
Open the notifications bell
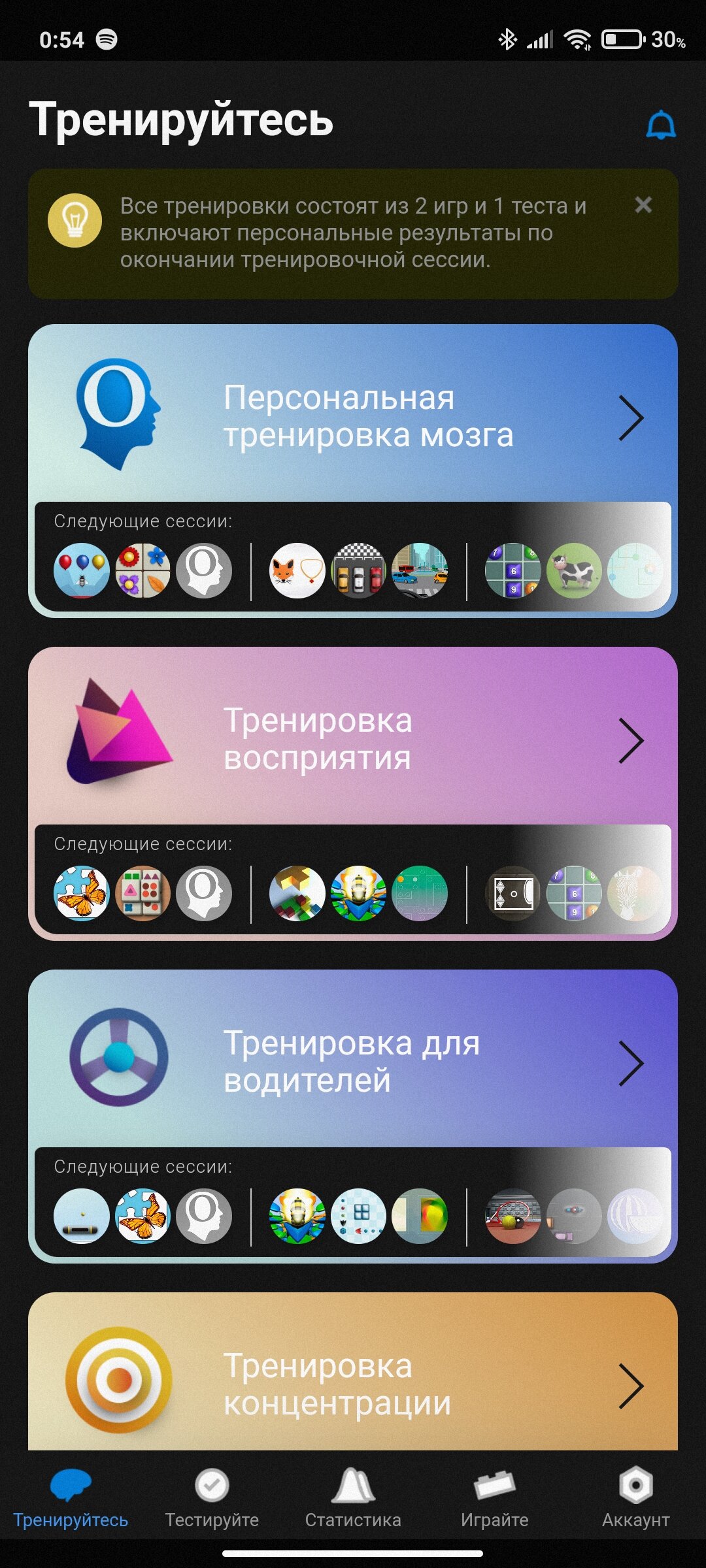pos(661,124)
